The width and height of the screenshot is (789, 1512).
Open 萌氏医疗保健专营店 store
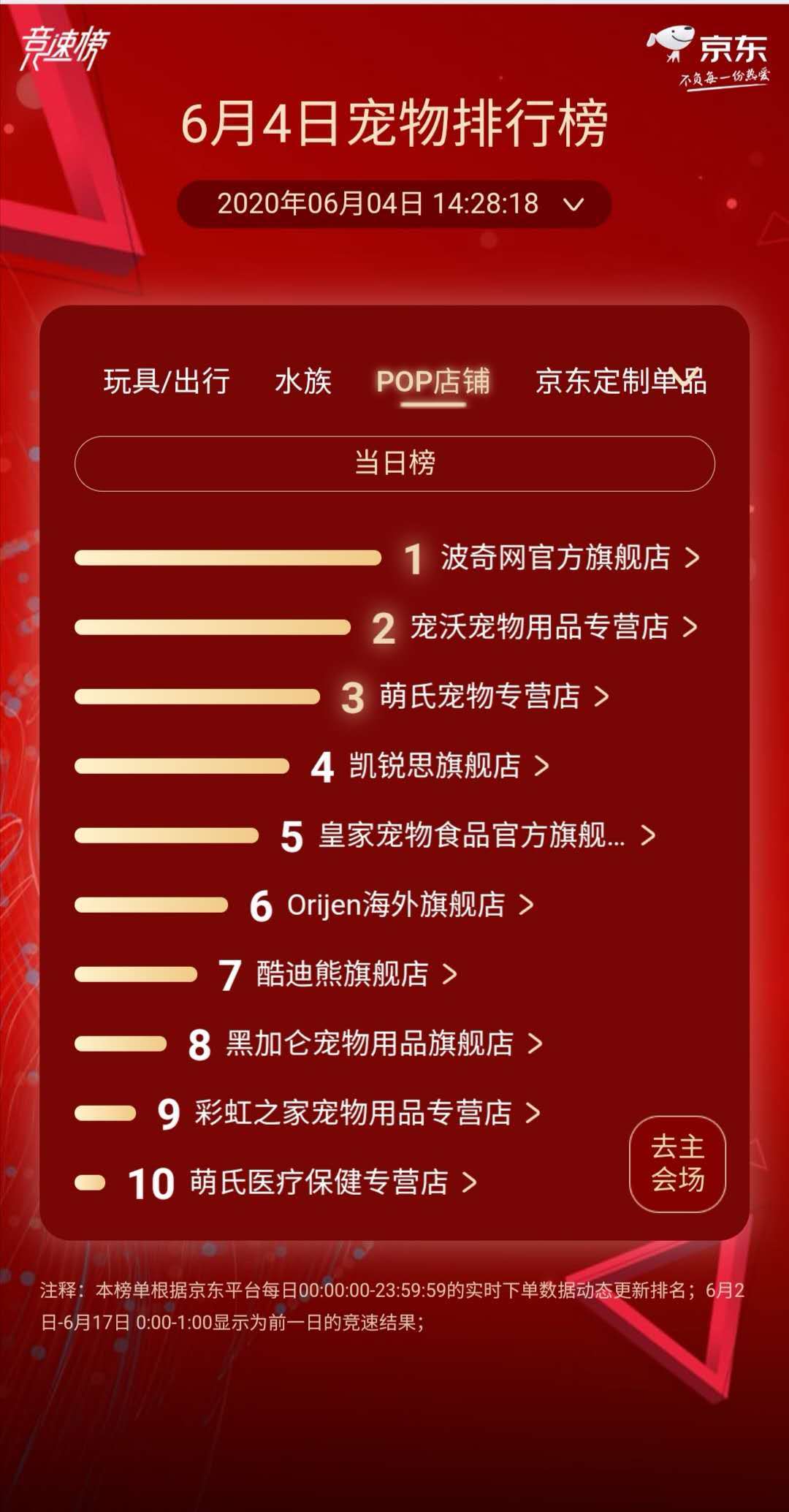[x=320, y=1182]
